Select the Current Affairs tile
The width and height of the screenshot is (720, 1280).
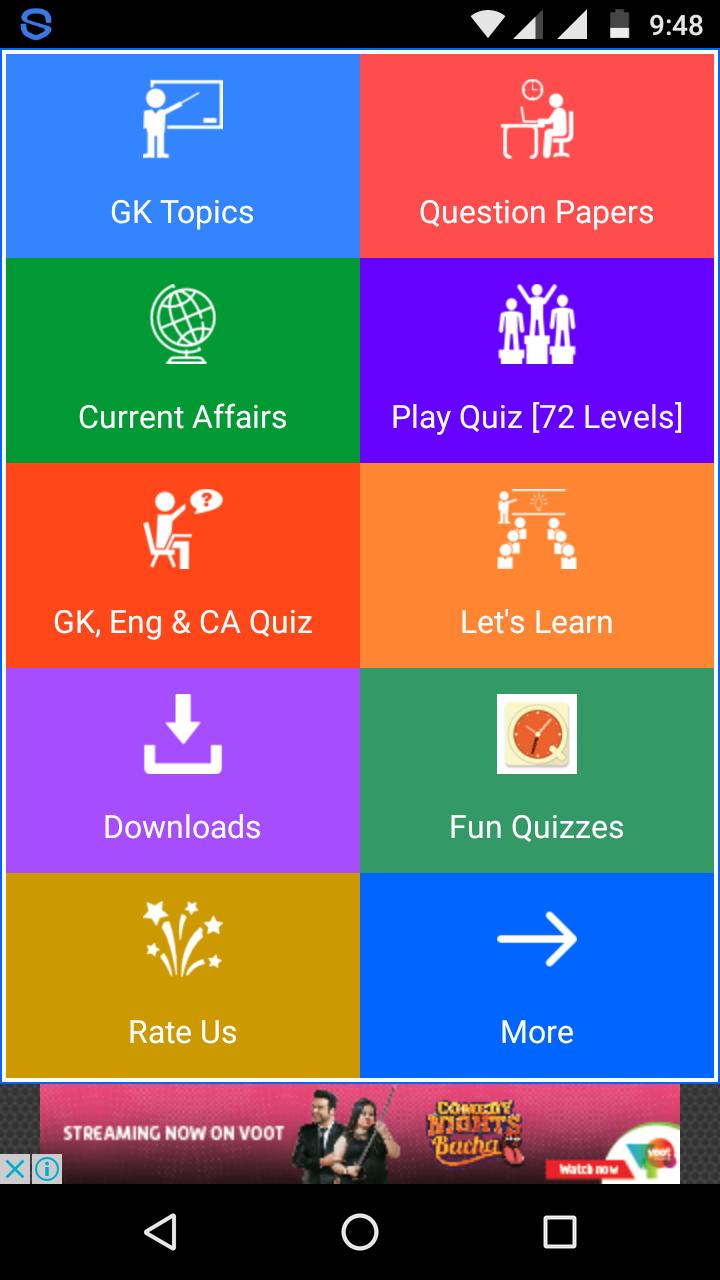click(183, 361)
